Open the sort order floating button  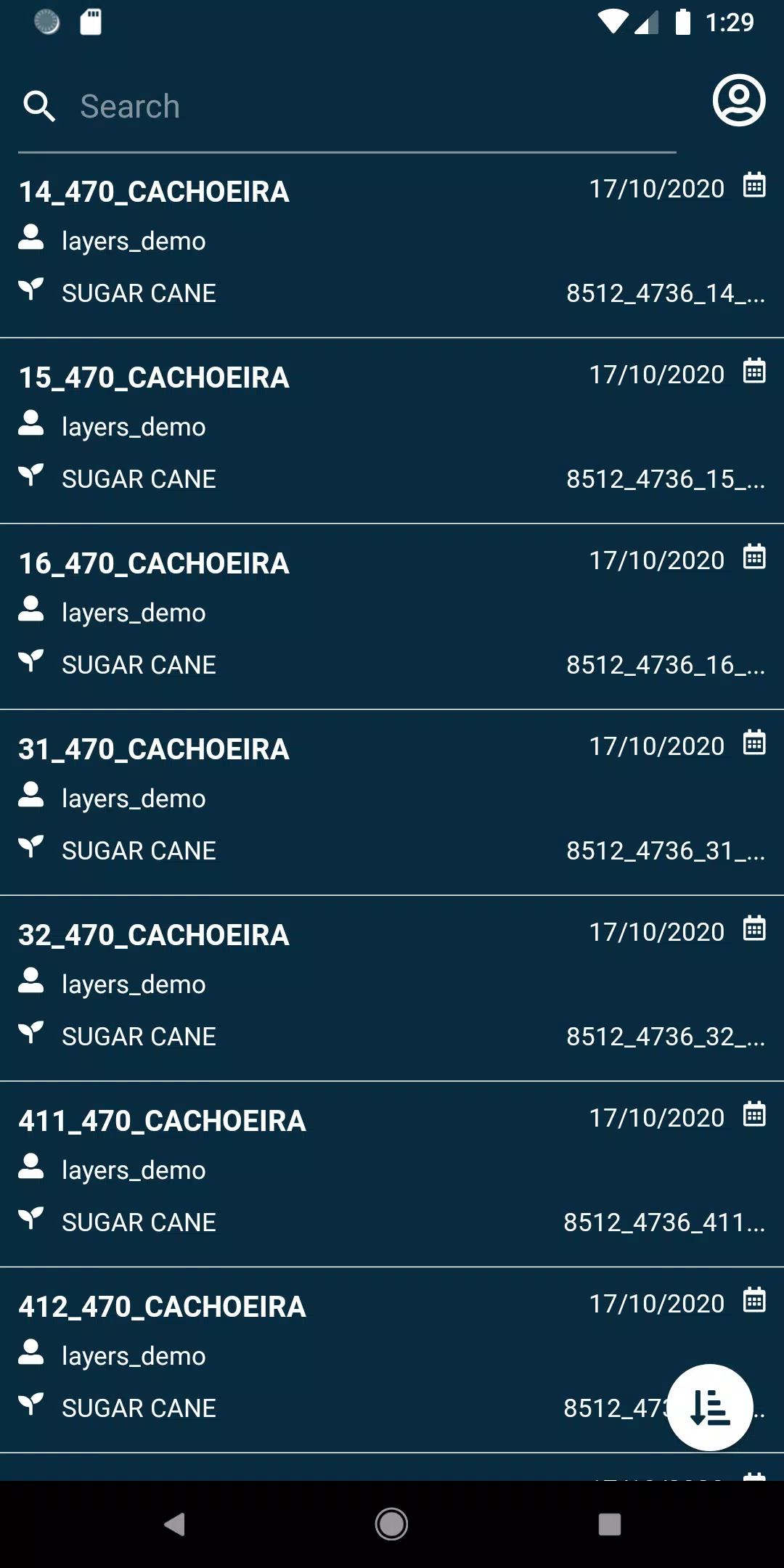pos(709,1408)
